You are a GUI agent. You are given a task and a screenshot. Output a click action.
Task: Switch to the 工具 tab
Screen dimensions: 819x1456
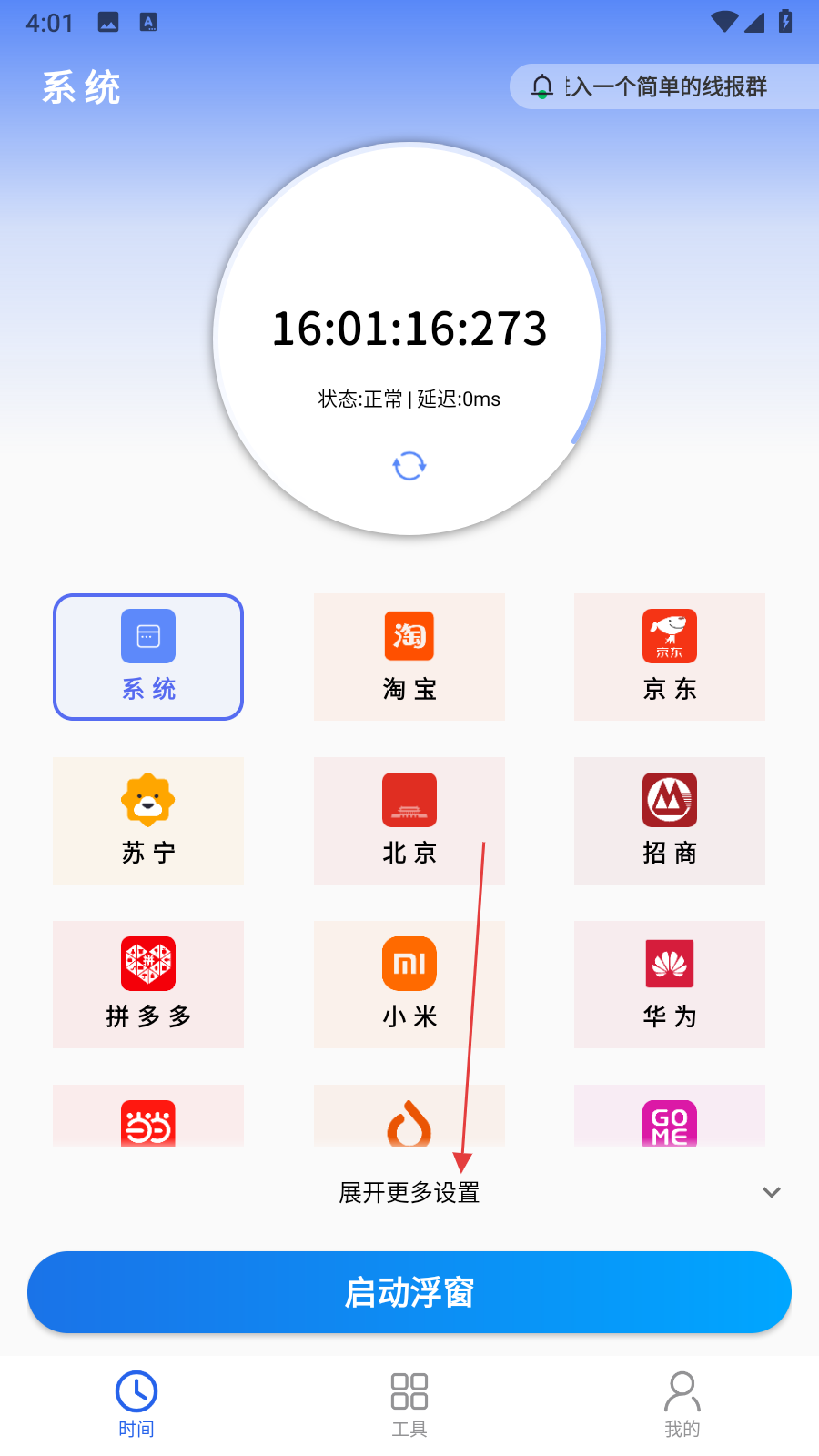409,1404
